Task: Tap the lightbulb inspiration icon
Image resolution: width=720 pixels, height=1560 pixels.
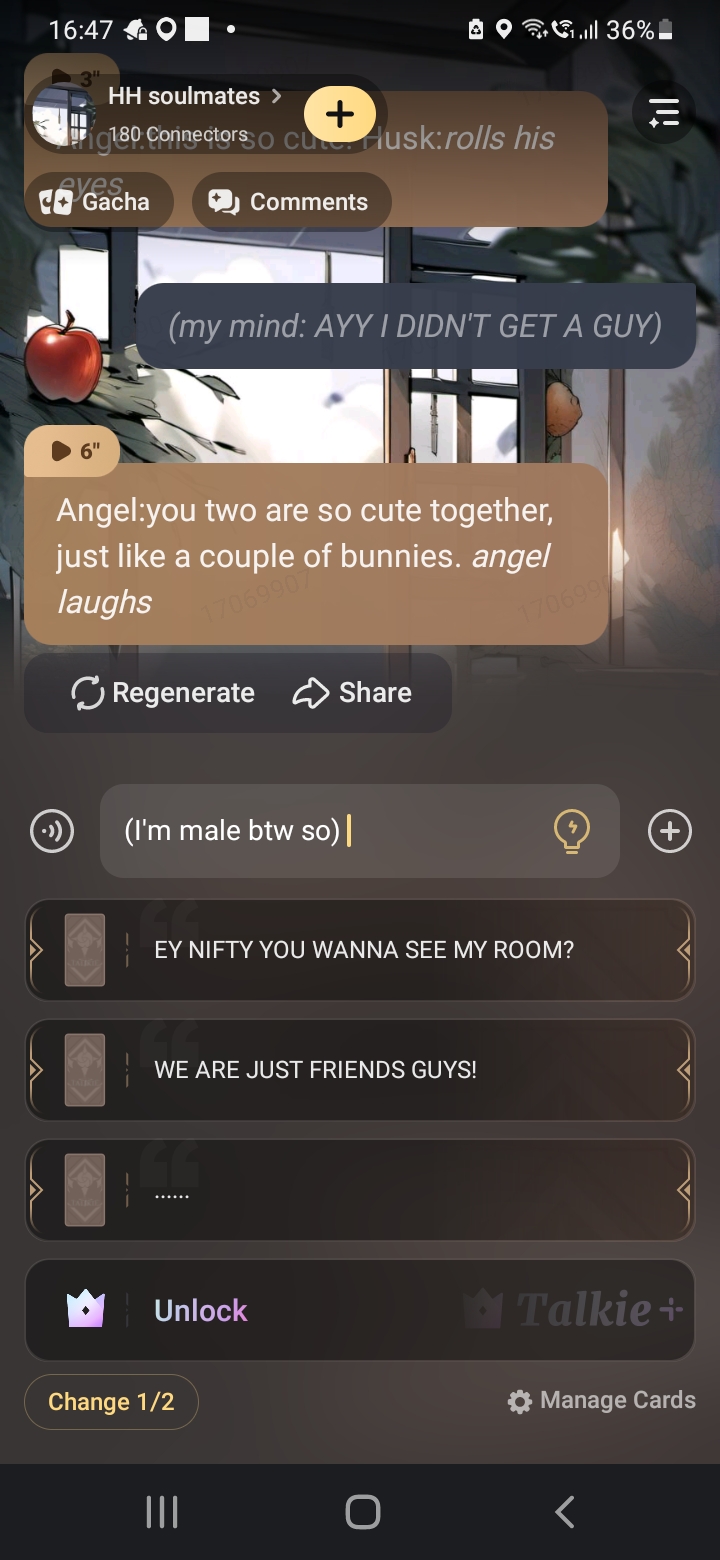Action: (572, 831)
